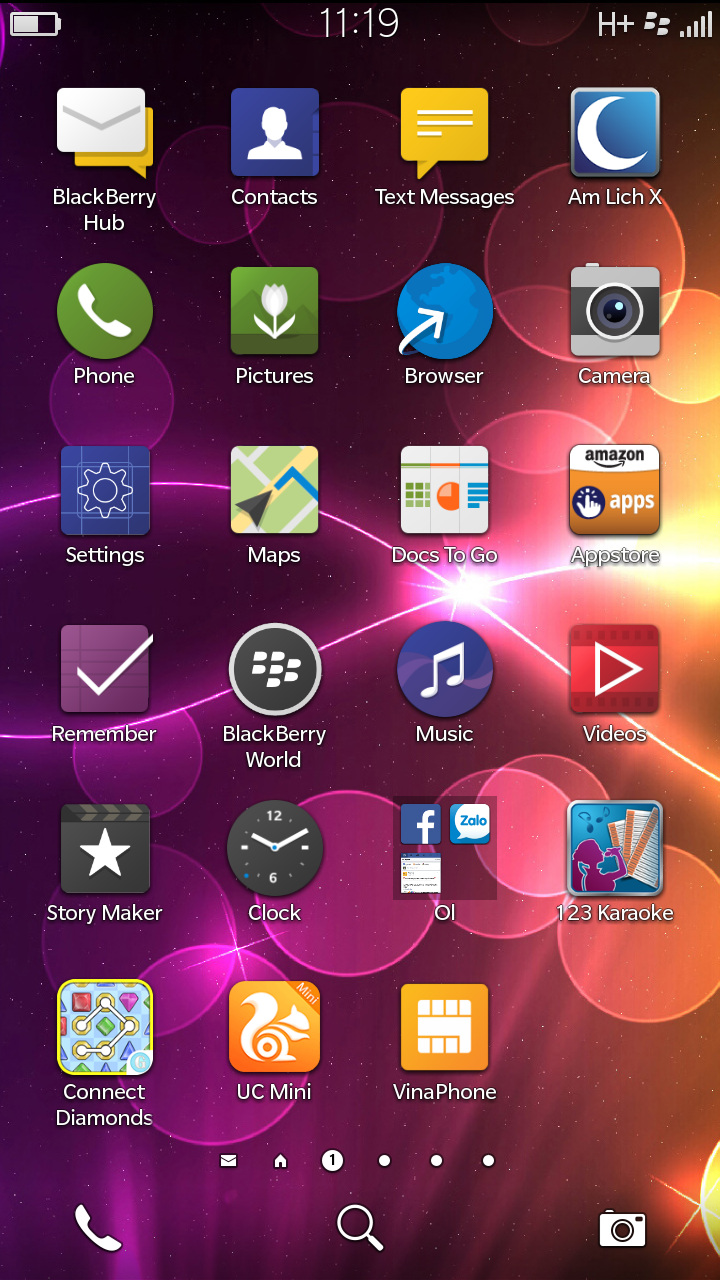Viewport: 720px width, 1280px height.
Task: Tap the search magnifier in the bottom bar
Action: point(360,1227)
